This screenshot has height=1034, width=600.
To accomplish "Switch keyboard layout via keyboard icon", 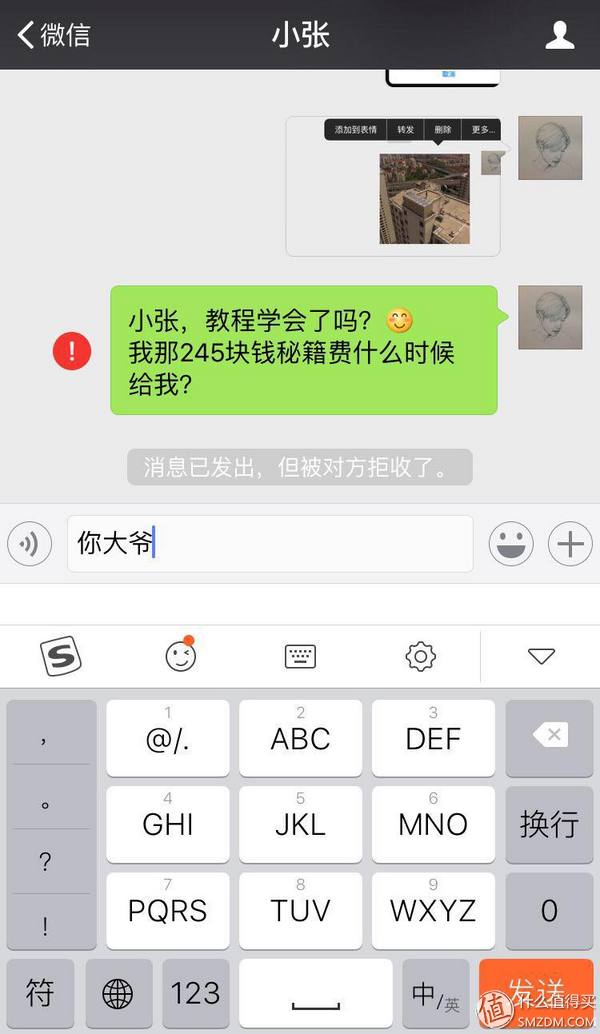I will coord(300,656).
